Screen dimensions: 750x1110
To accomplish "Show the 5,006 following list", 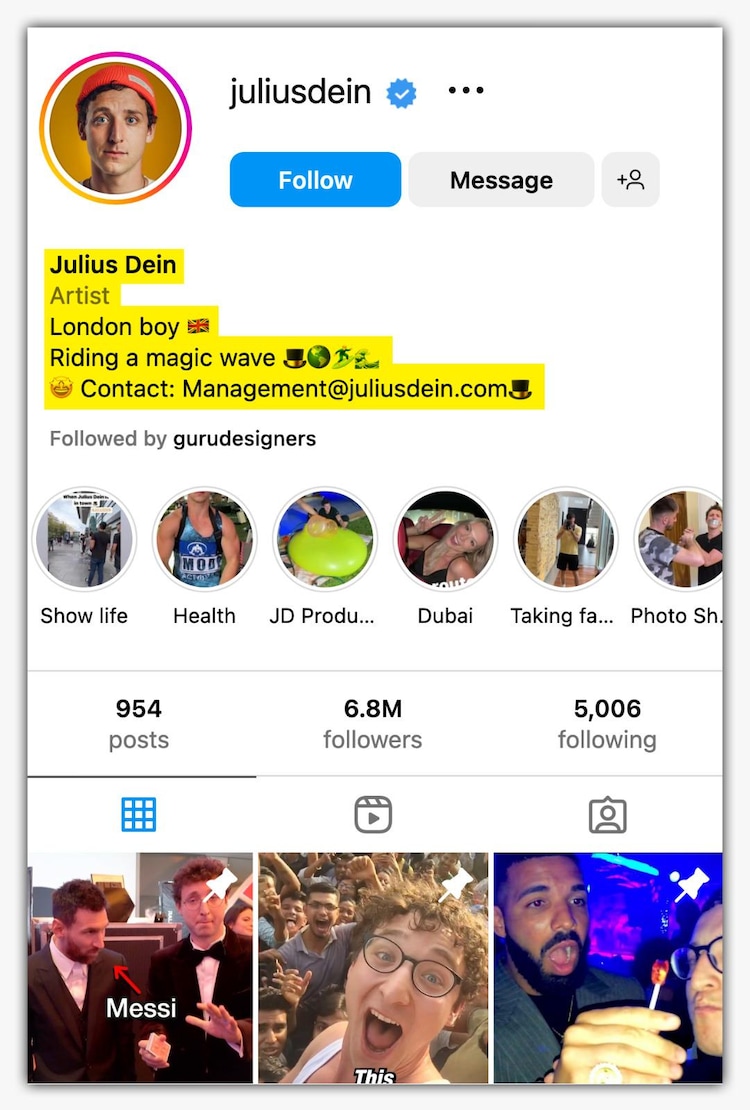I will click(x=607, y=723).
